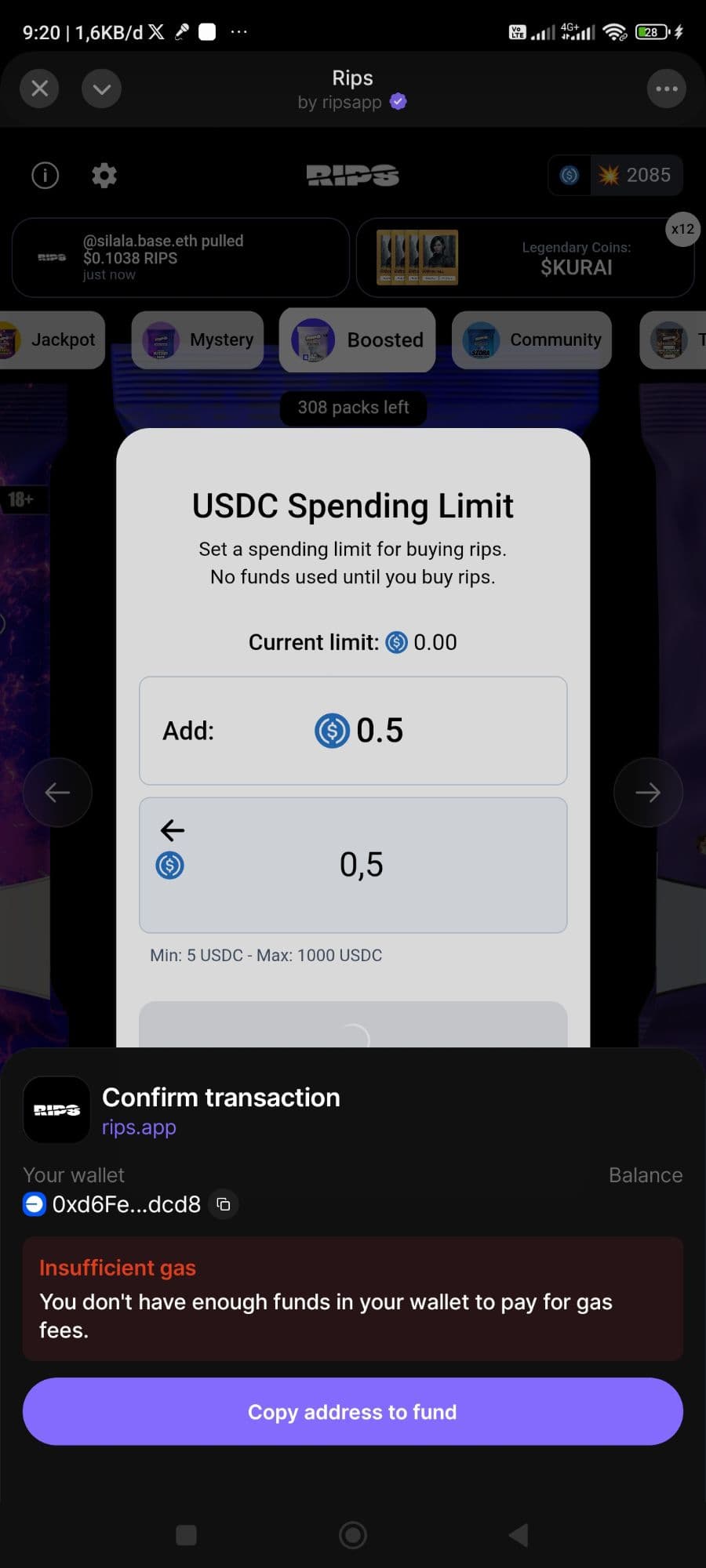Screen dimensions: 706x1568
Task: Select the Mystery pack category
Action: coord(198,340)
